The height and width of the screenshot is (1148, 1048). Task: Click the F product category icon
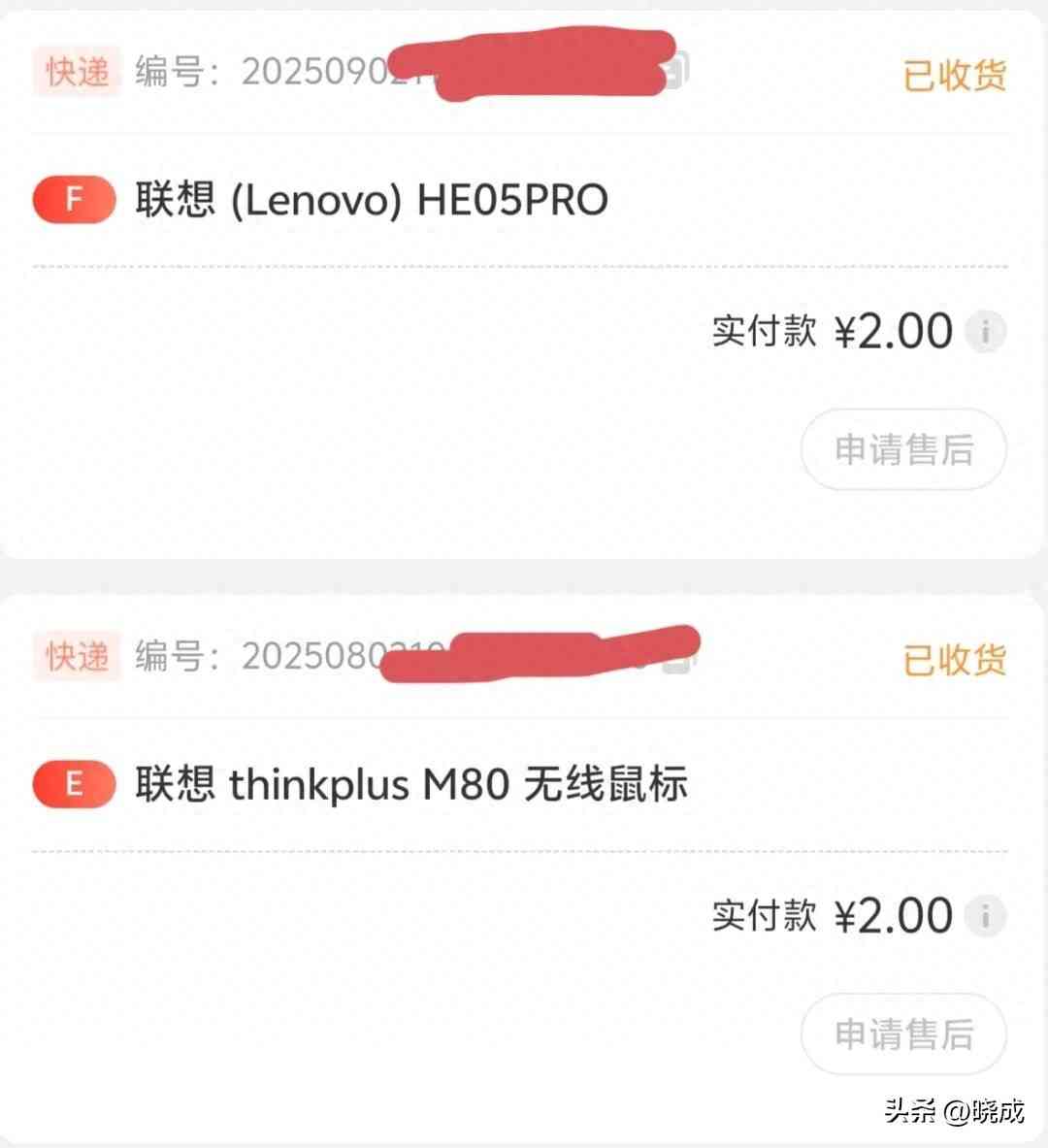(x=74, y=200)
